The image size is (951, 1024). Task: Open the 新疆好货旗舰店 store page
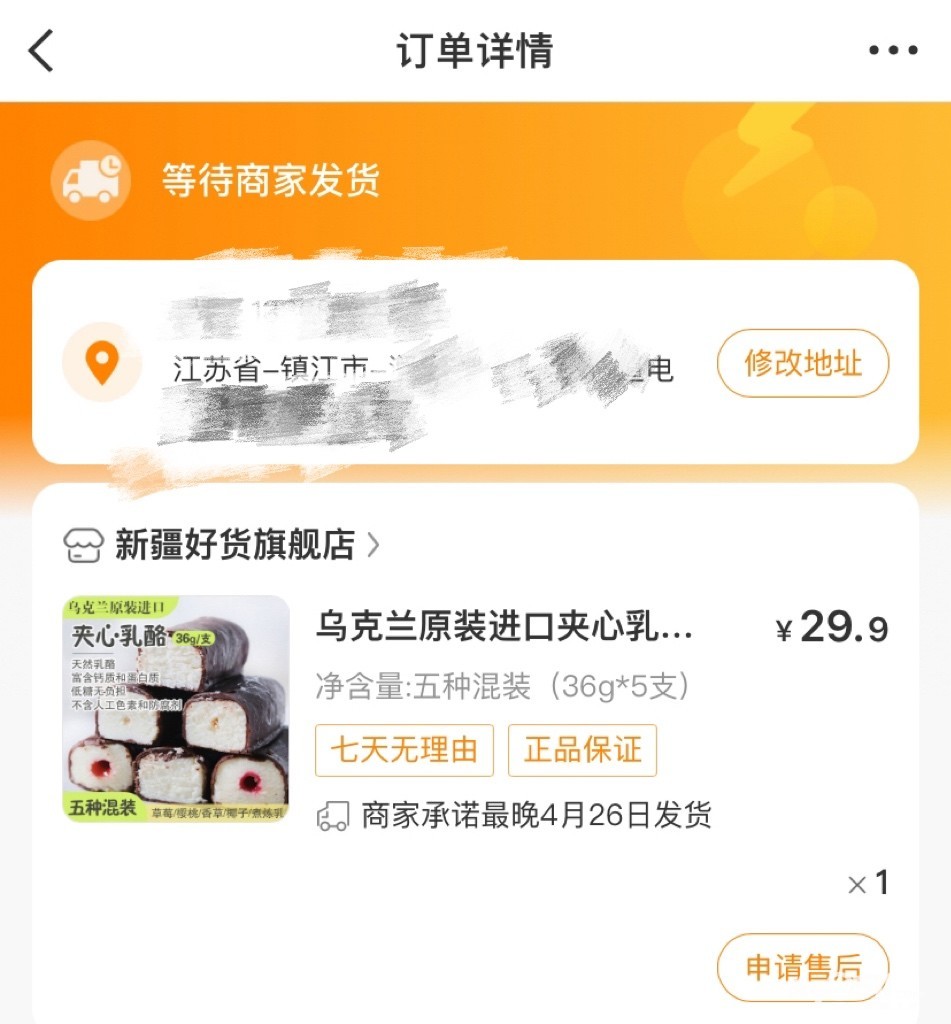coord(235,545)
